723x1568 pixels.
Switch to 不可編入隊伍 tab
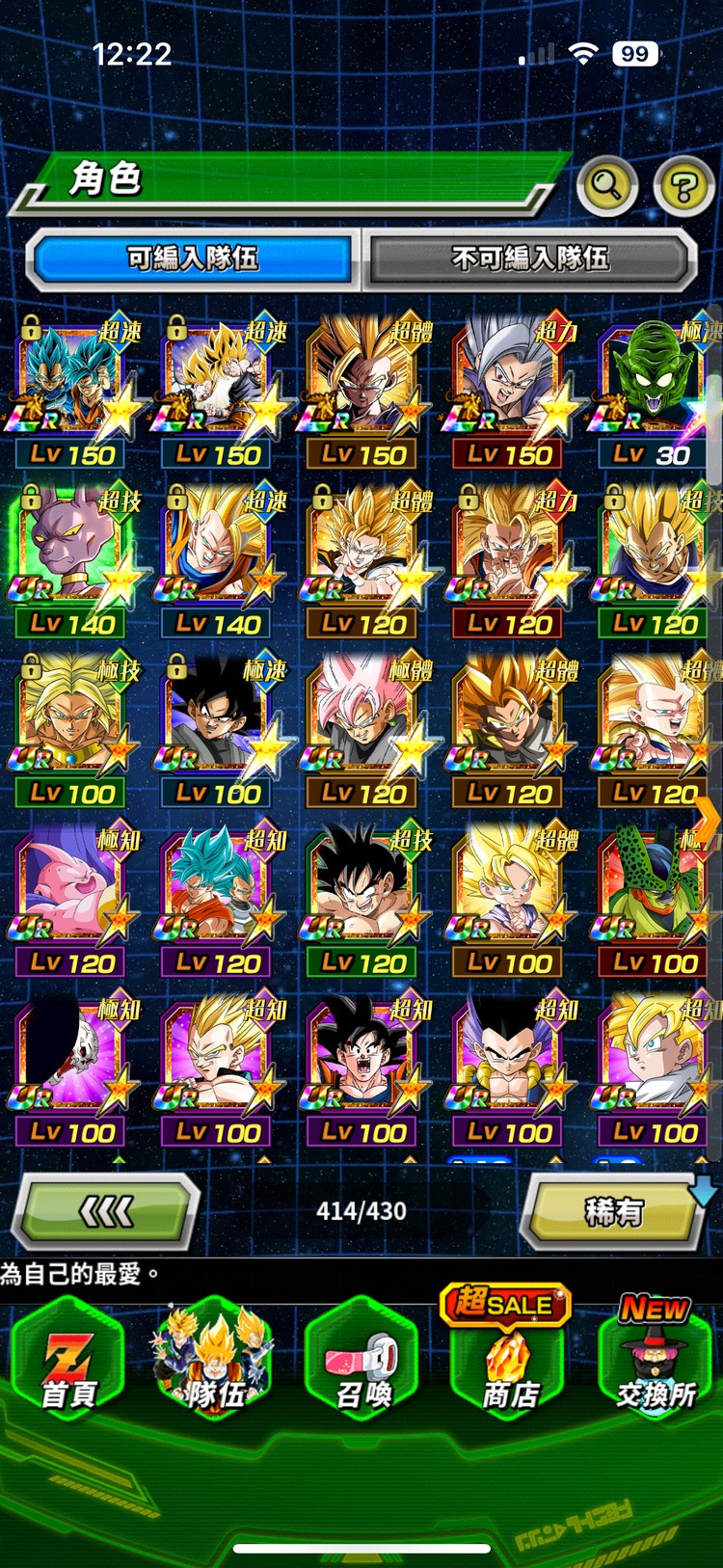(529, 258)
